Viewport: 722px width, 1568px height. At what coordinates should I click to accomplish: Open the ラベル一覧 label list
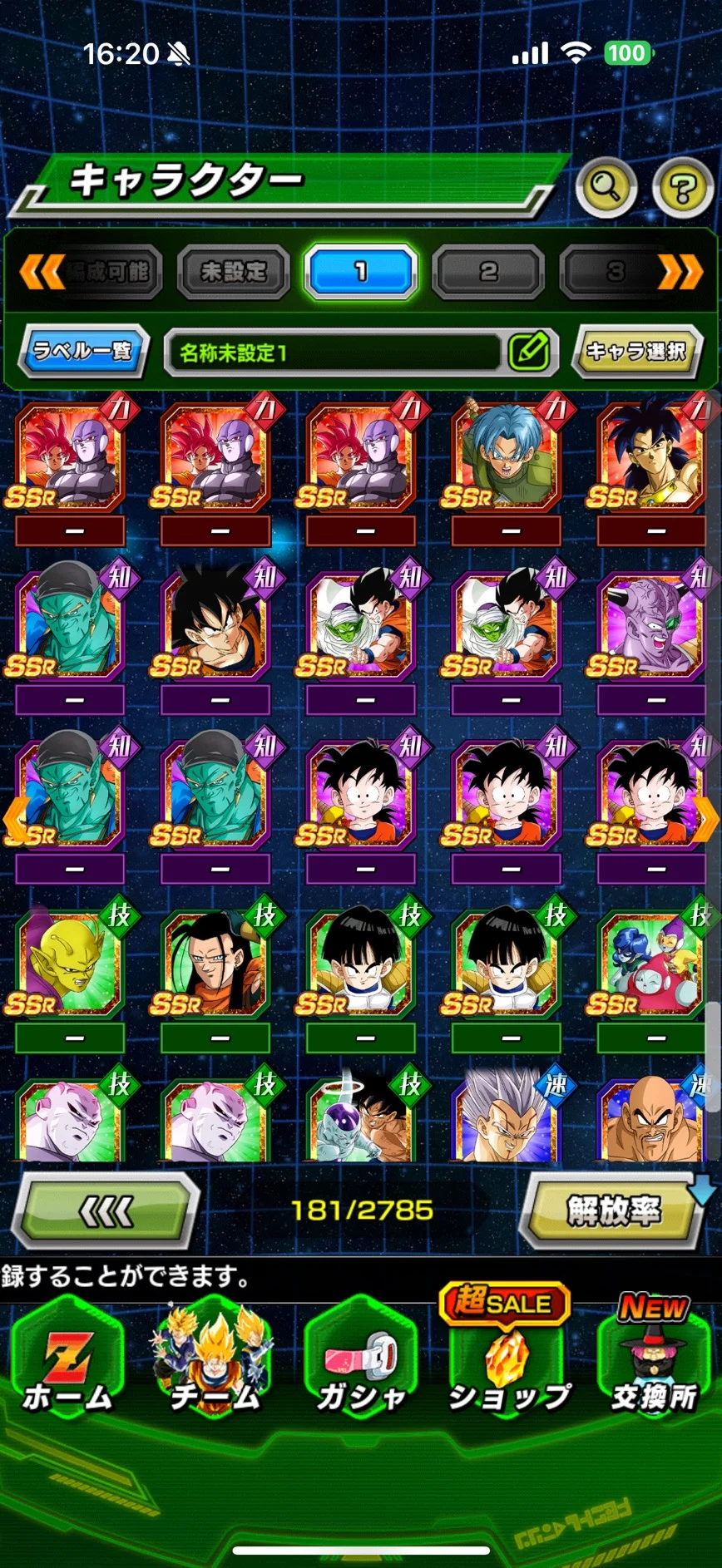(82, 351)
